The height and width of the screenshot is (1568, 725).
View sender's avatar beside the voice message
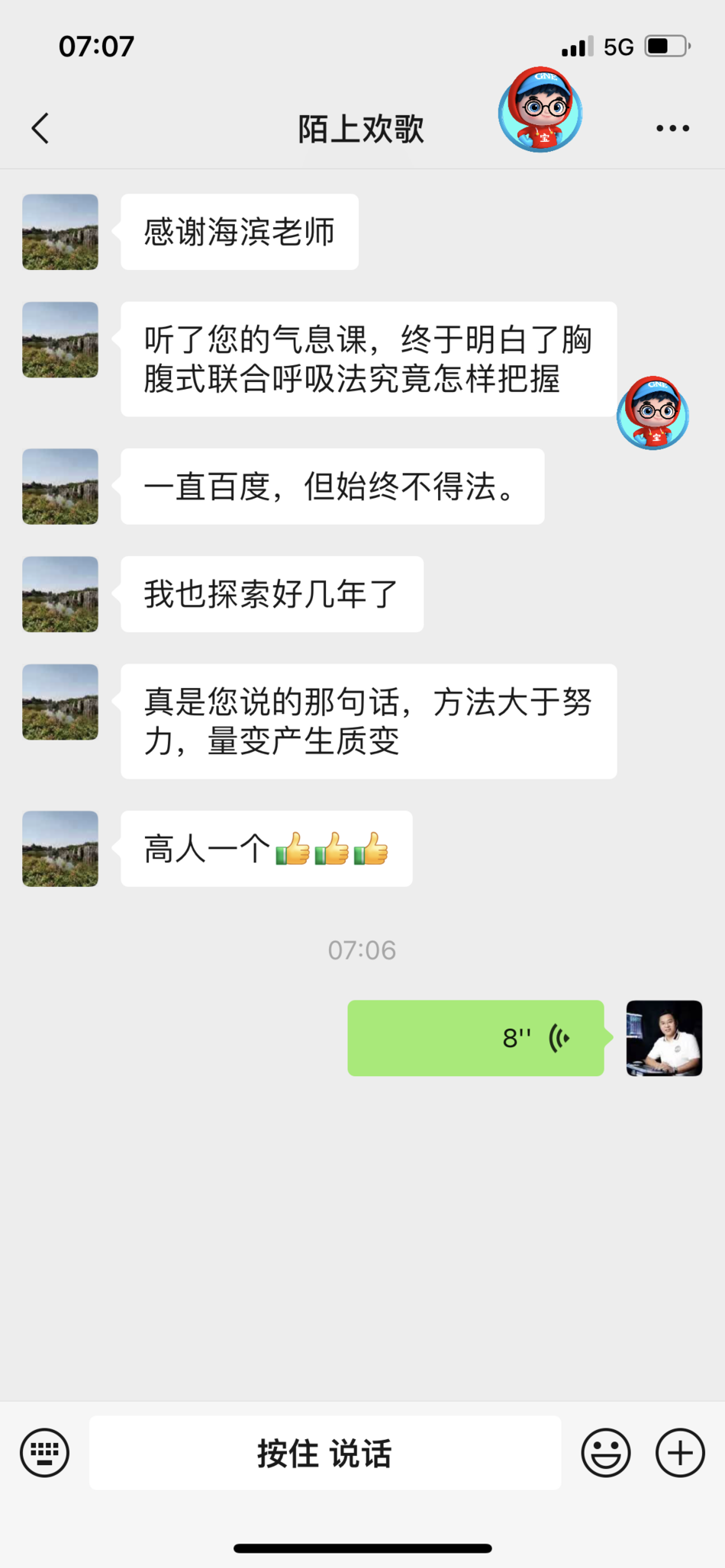pos(664,1038)
